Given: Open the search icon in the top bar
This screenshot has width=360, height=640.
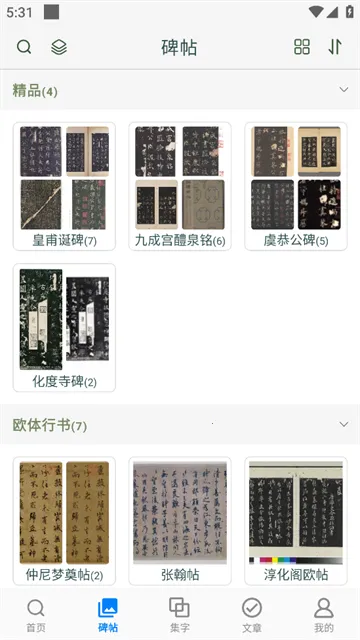Looking at the screenshot, I should click(24, 47).
